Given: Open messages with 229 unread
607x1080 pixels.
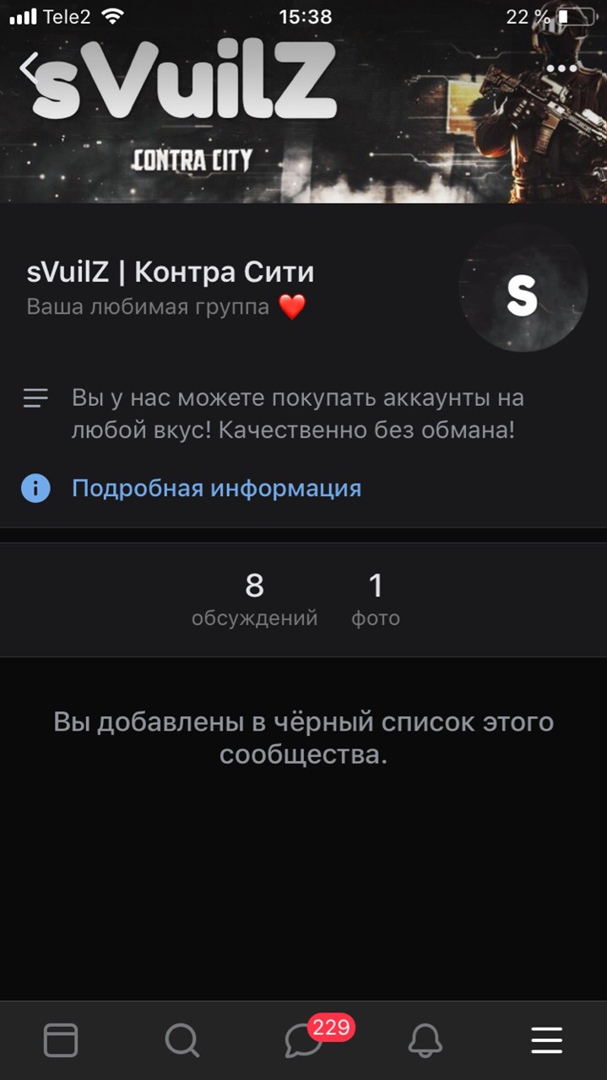Looking at the screenshot, I should (304, 1040).
